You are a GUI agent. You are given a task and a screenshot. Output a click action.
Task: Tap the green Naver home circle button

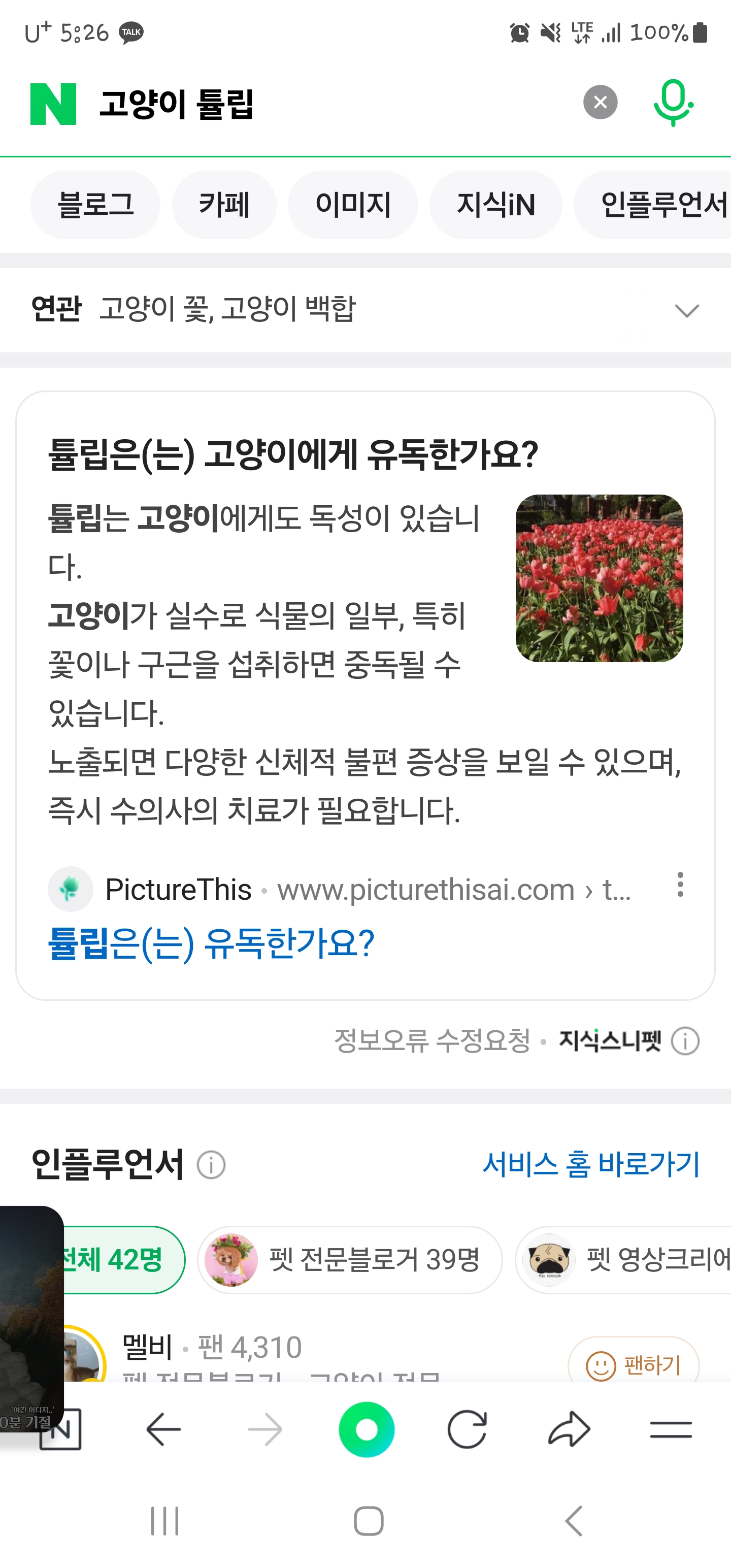click(367, 1429)
